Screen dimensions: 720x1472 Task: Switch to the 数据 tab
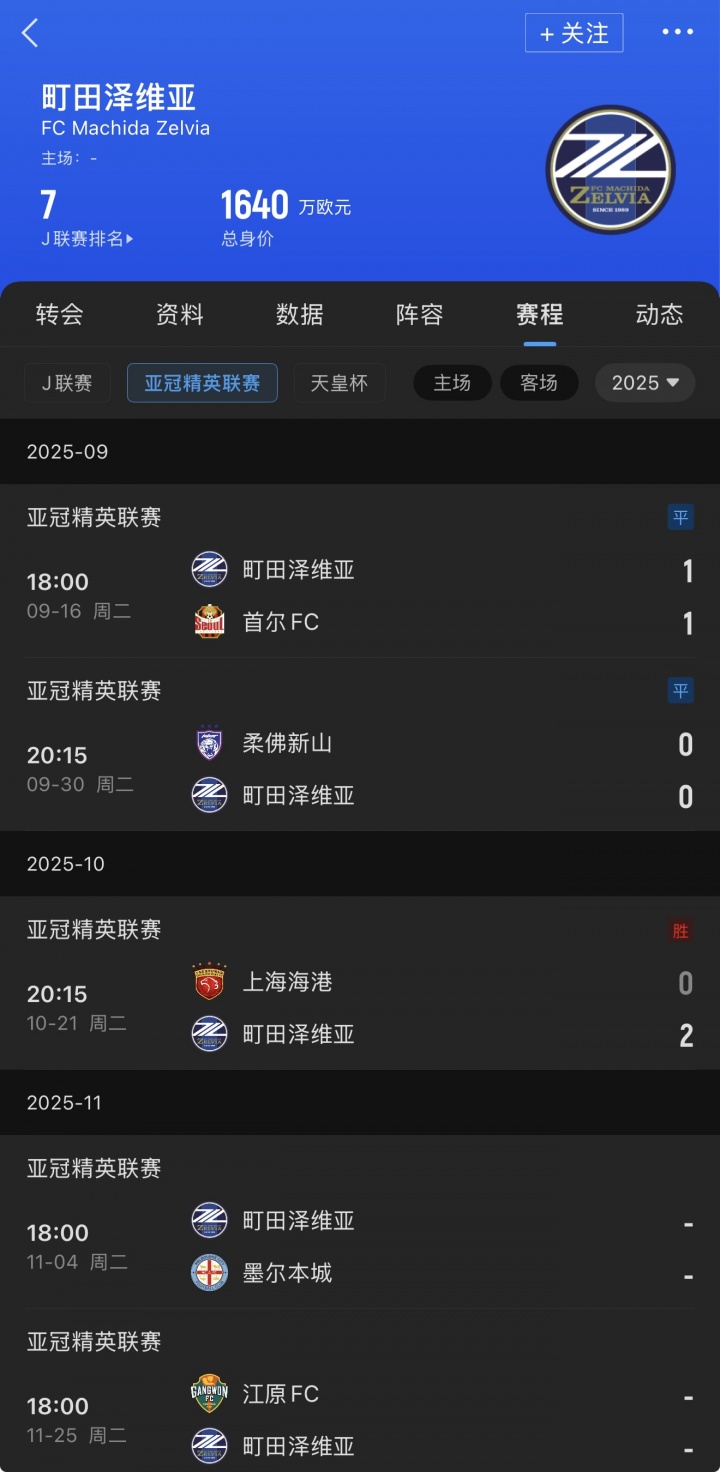pyautogui.click(x=300, y=315)
